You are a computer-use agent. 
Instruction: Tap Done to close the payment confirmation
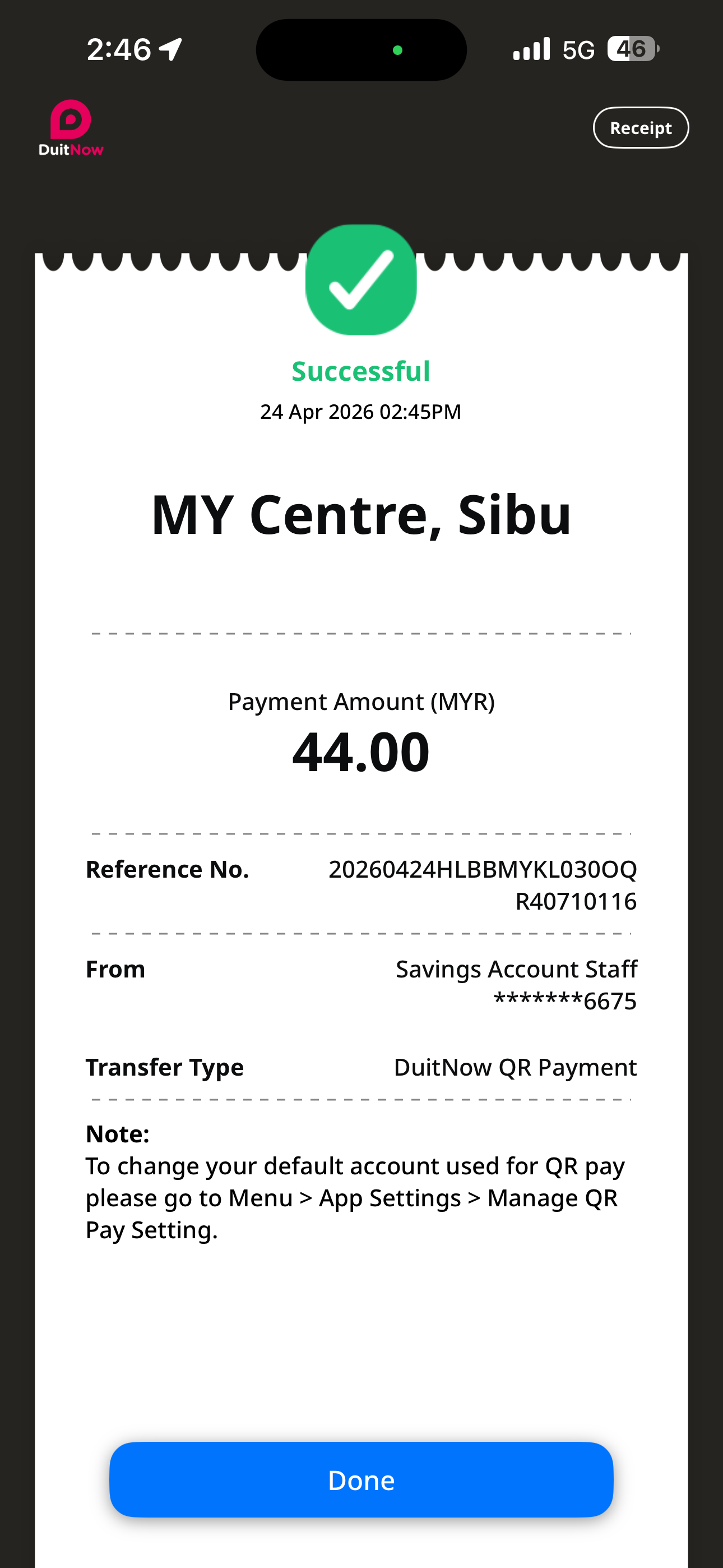pyautogui.click(x=361, y=1480)
